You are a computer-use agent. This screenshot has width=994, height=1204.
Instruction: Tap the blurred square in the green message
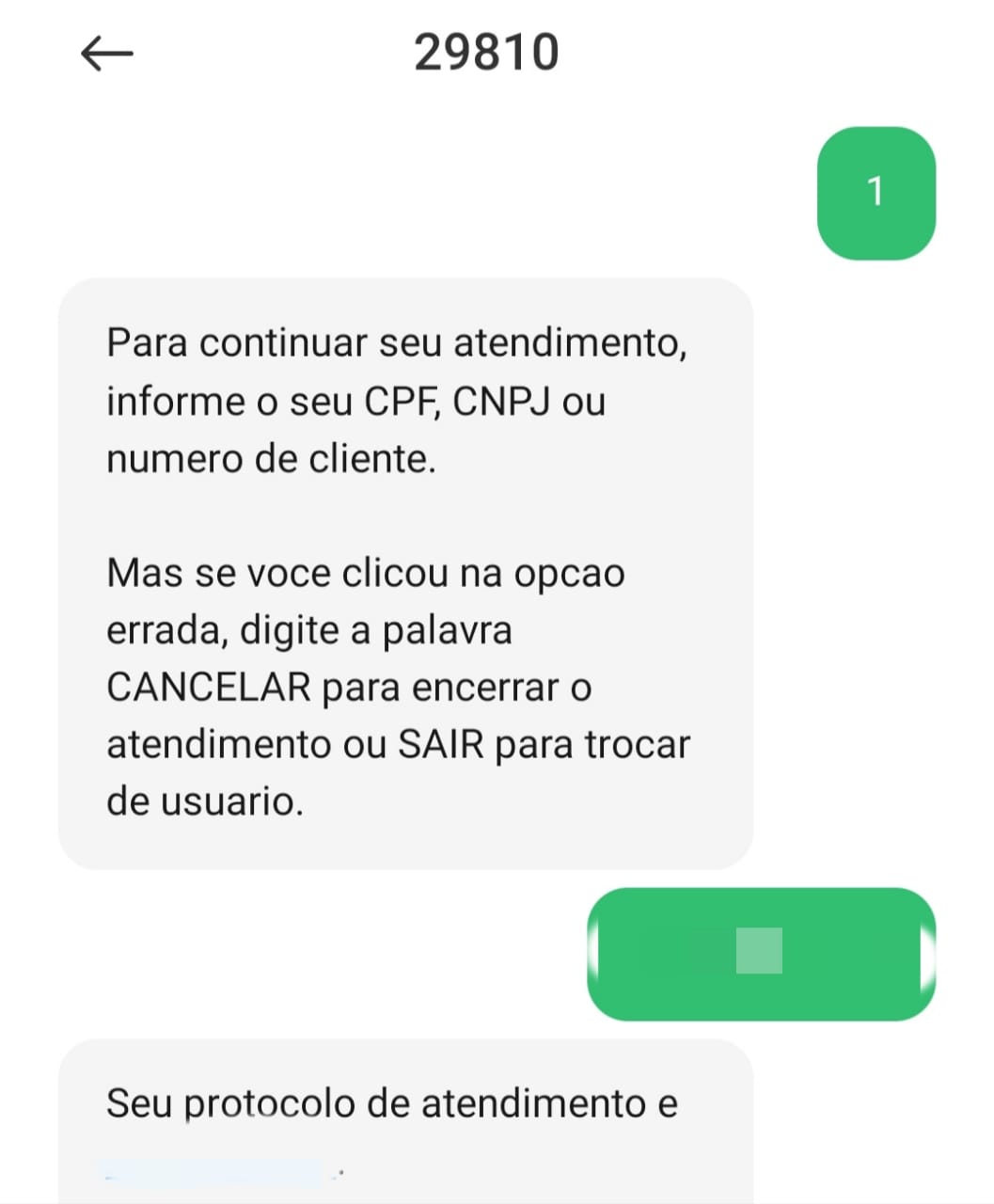(758, 950)
